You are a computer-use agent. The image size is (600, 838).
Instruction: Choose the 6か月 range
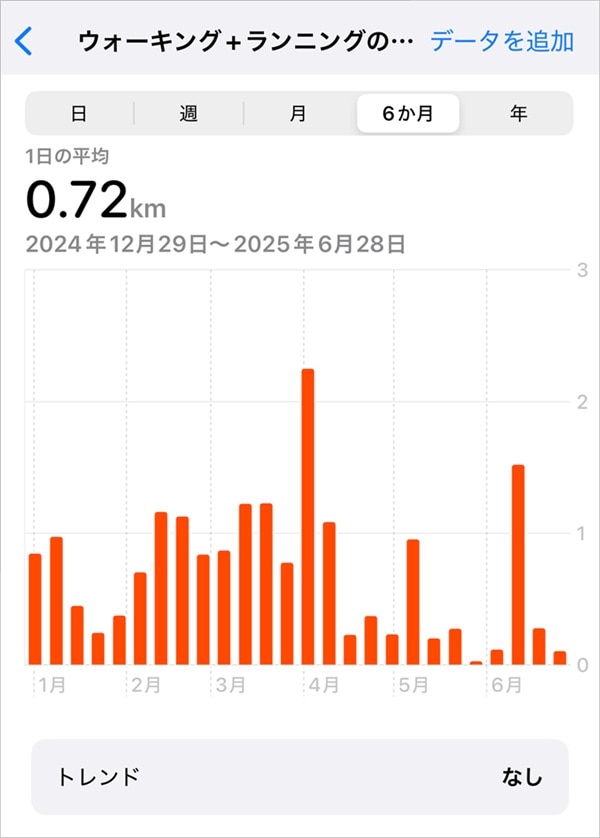(408, 113)
